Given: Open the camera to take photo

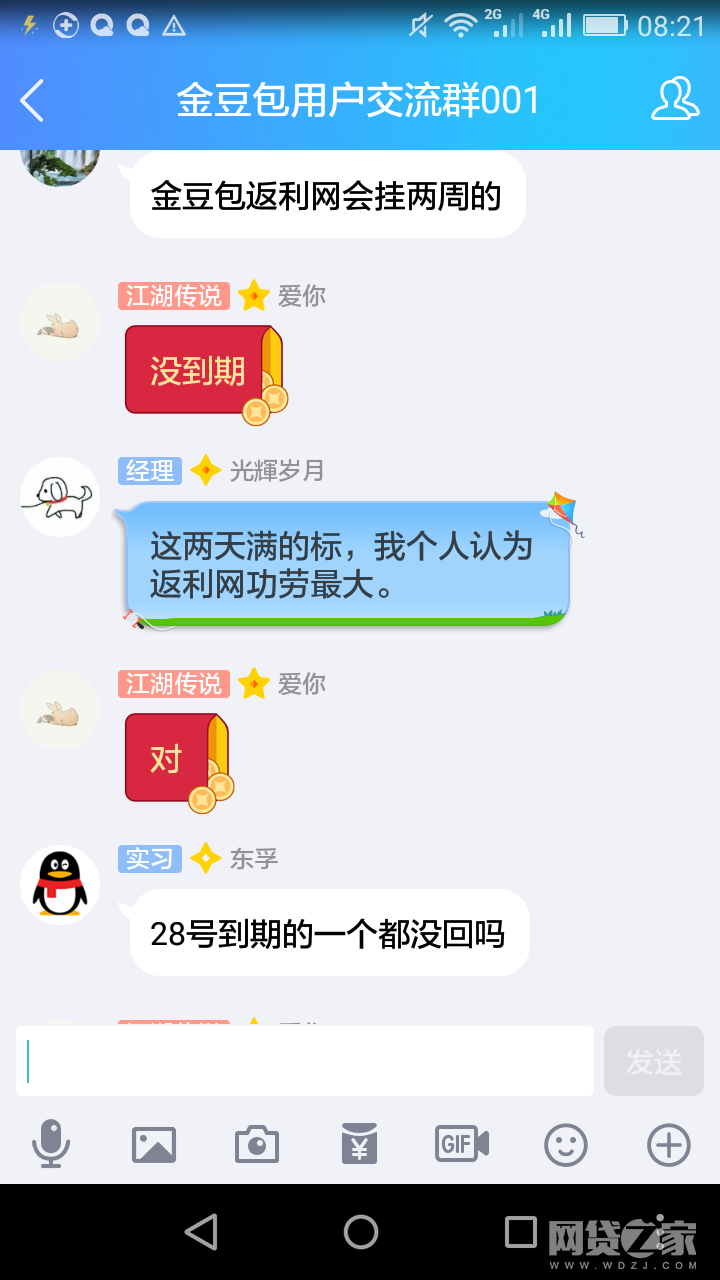Looking at the screenshot, I should pyautogui.click(x=257, y=1144).
